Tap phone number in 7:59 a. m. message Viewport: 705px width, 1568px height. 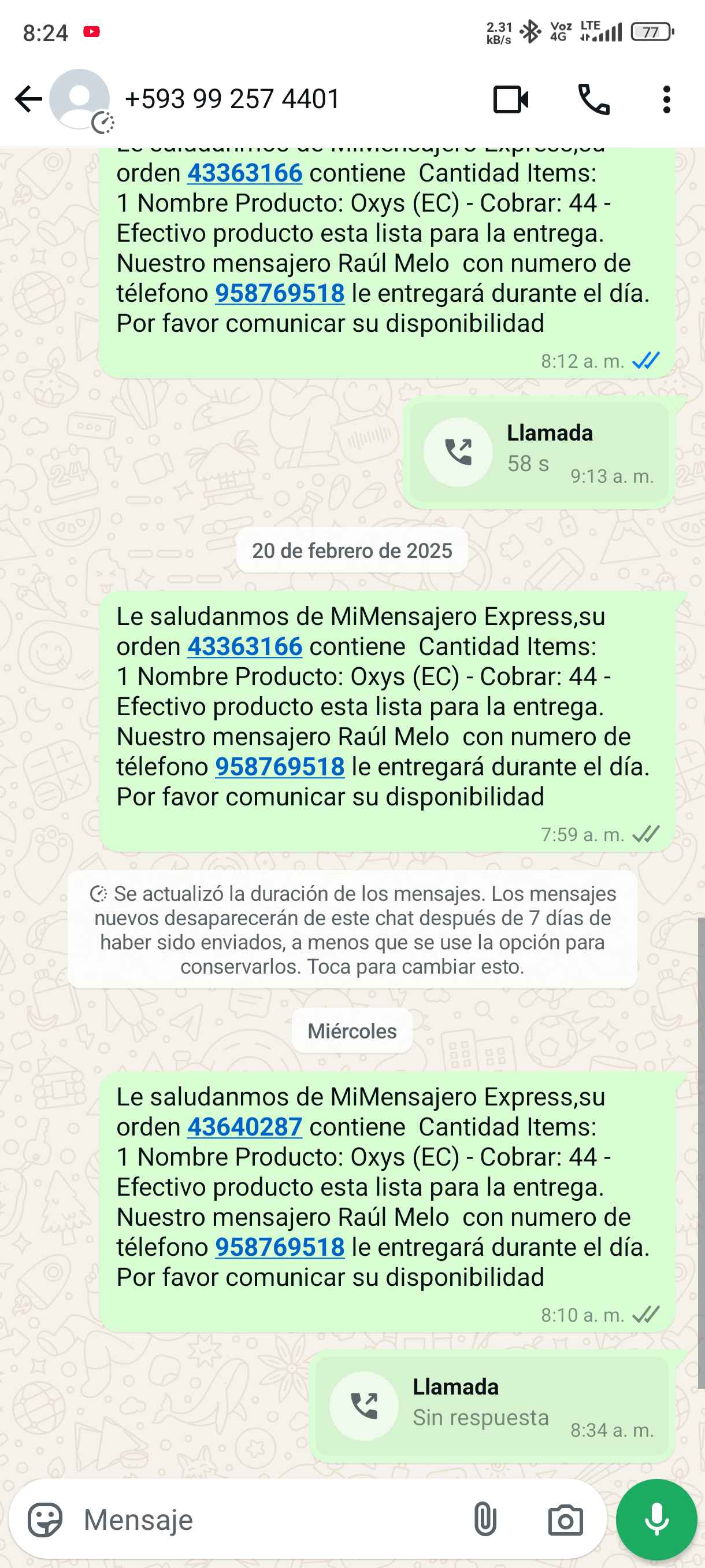pos(280,766)
